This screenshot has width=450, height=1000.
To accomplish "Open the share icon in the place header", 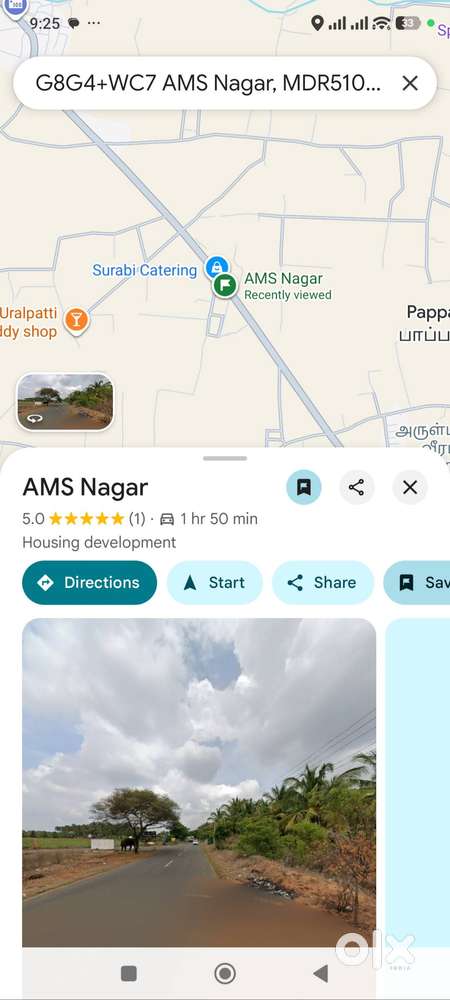I will 356,488.
